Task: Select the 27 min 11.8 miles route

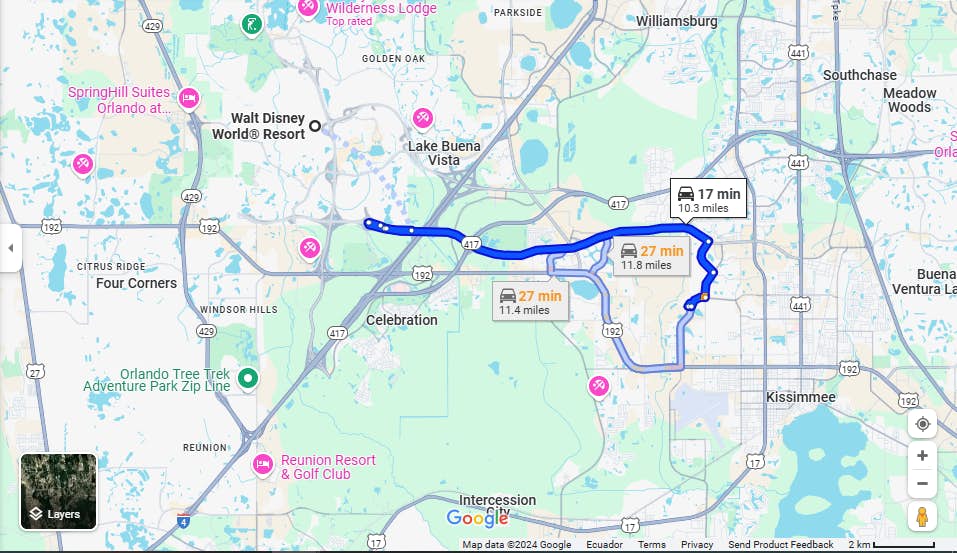Action: [x=650, y=257]
